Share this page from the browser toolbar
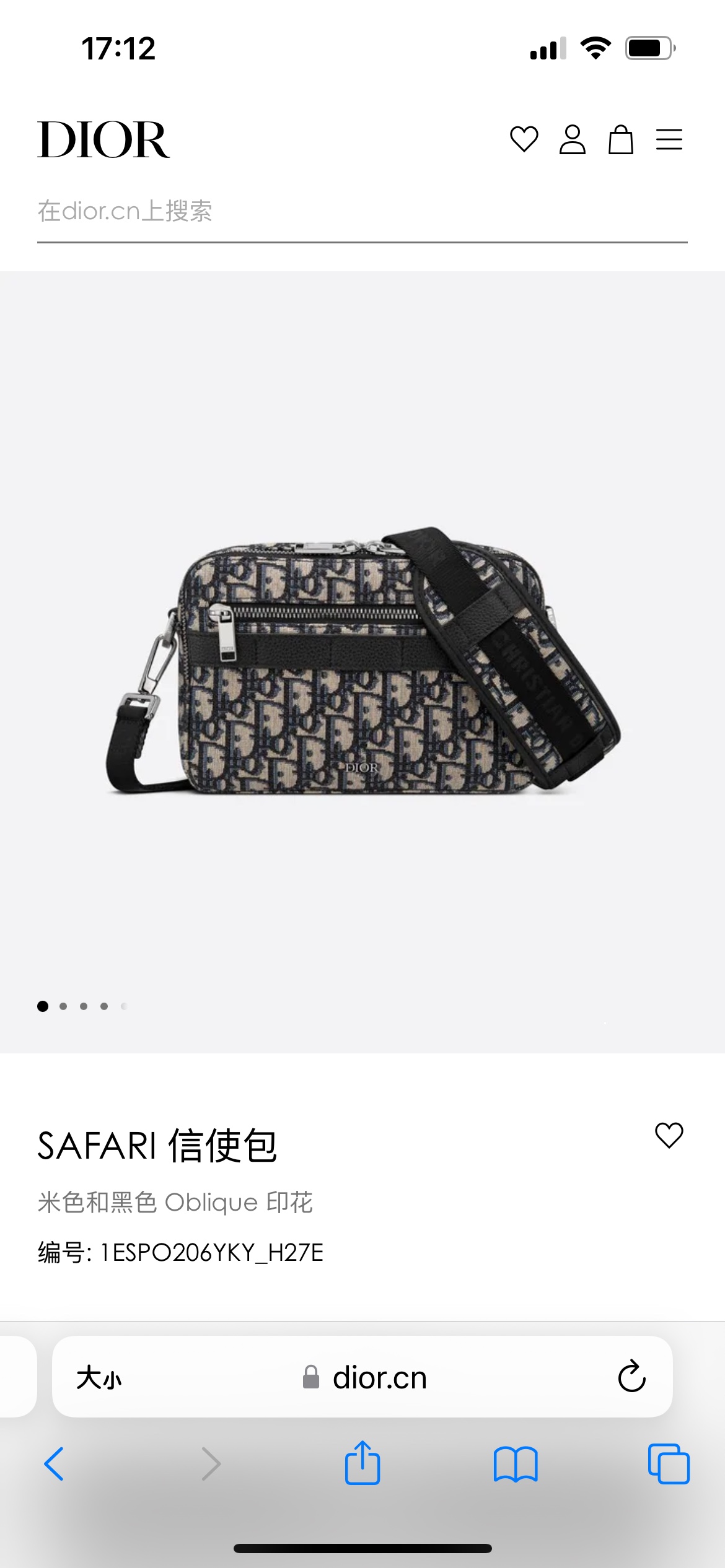Screen dimensions: 725x1568 click(362, 1463)
